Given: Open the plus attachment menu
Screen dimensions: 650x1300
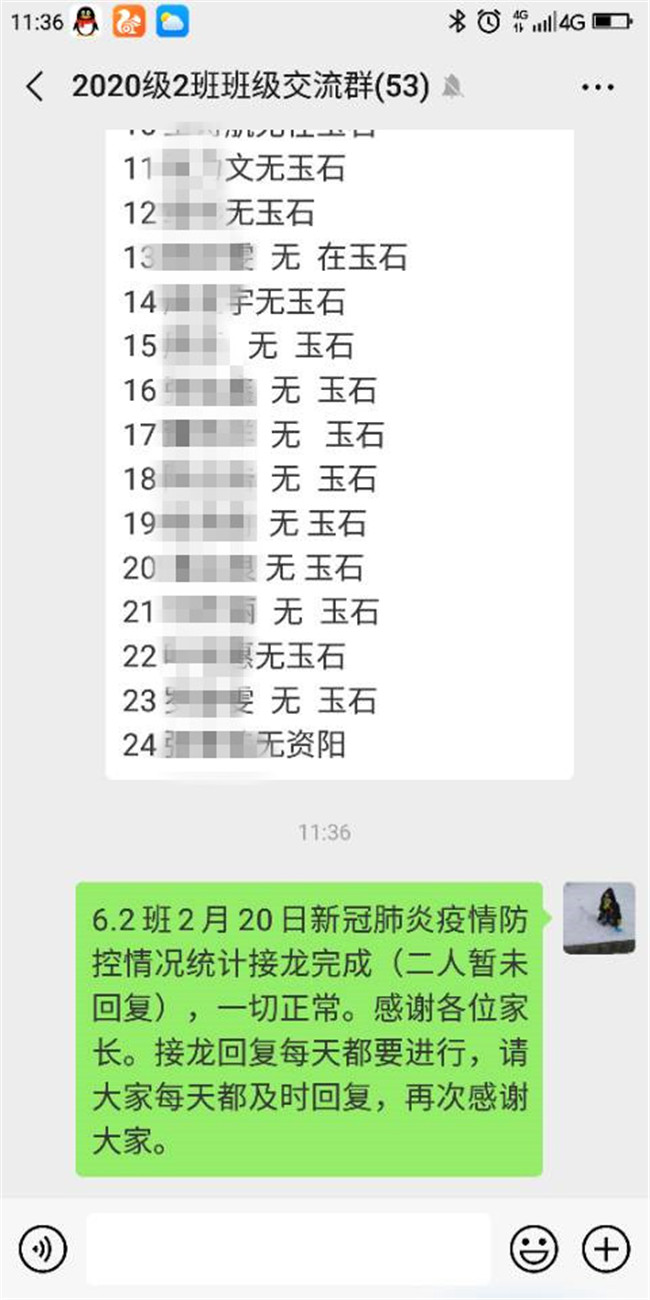Looking at the screenshot, I should click(x=606, y=1248).
